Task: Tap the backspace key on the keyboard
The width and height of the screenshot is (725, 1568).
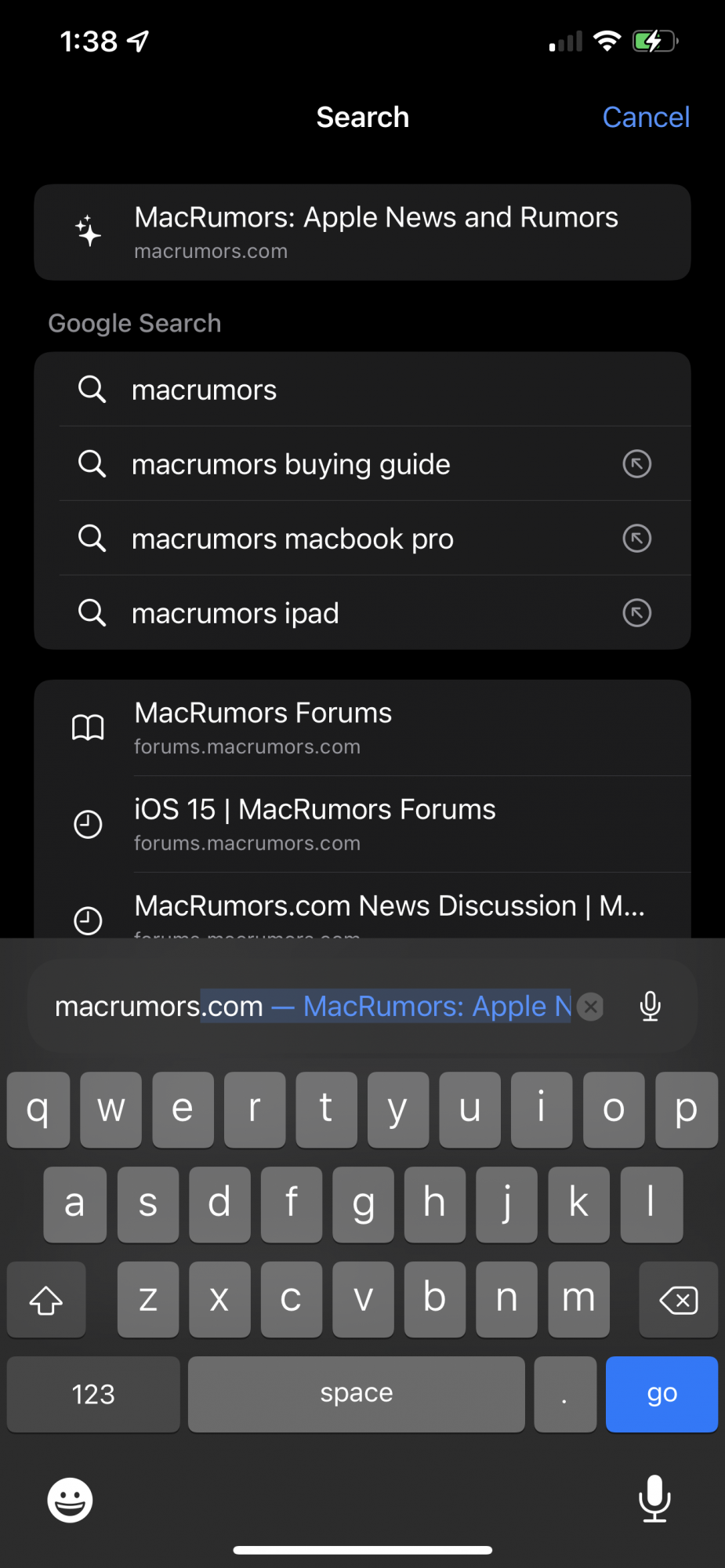Action: click(x=678, y=1300)
